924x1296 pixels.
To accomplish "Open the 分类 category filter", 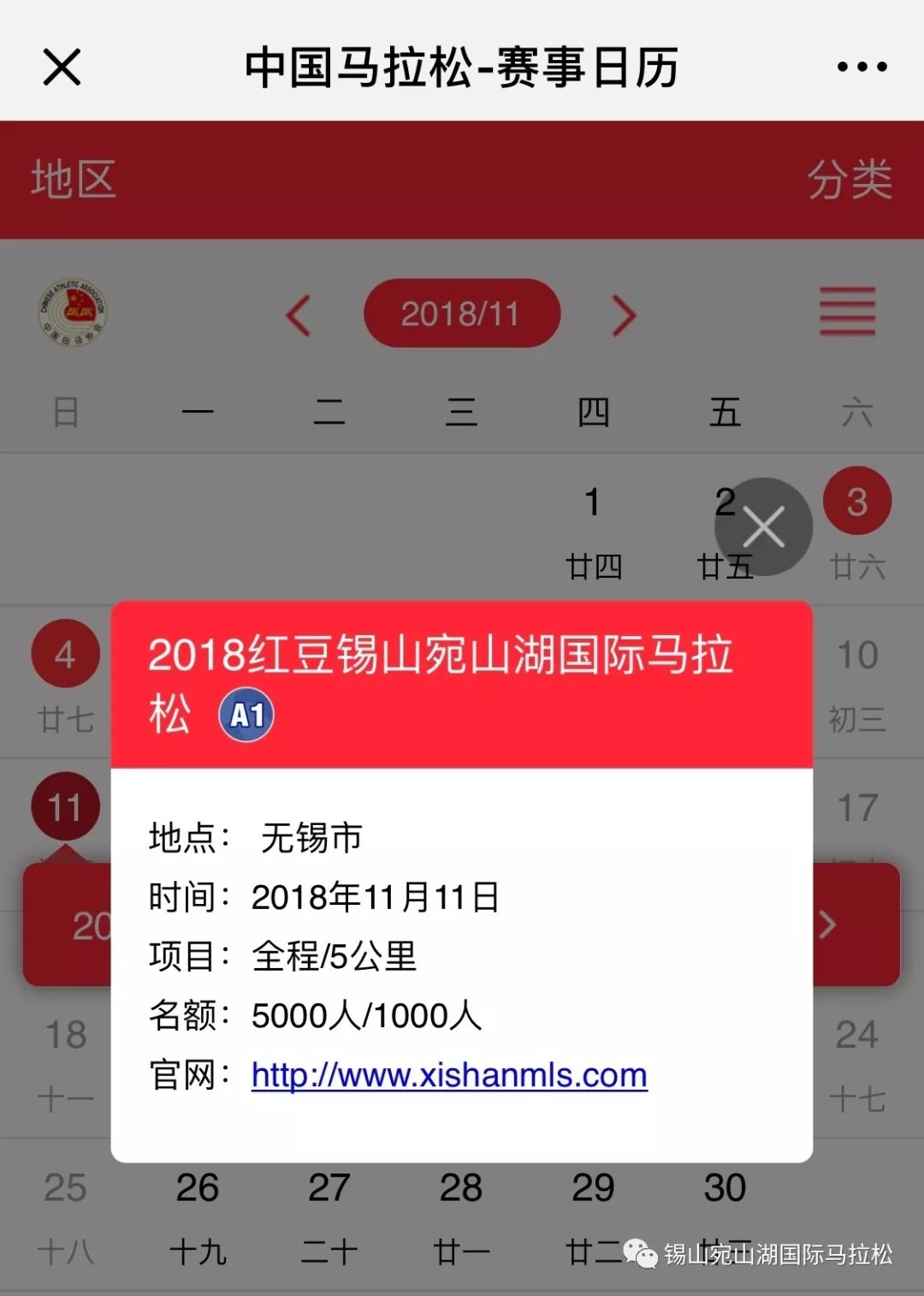I will [850, 180].
